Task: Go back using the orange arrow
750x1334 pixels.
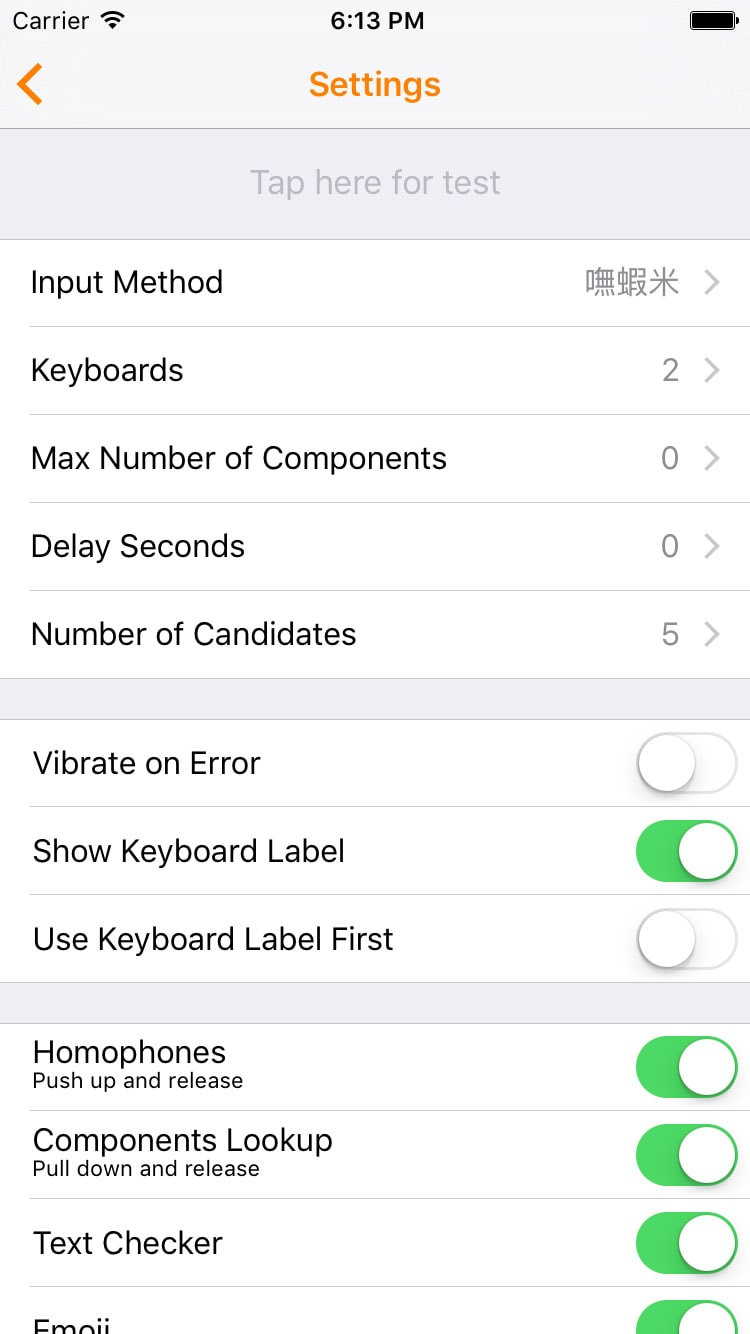Action: (30, 84)
